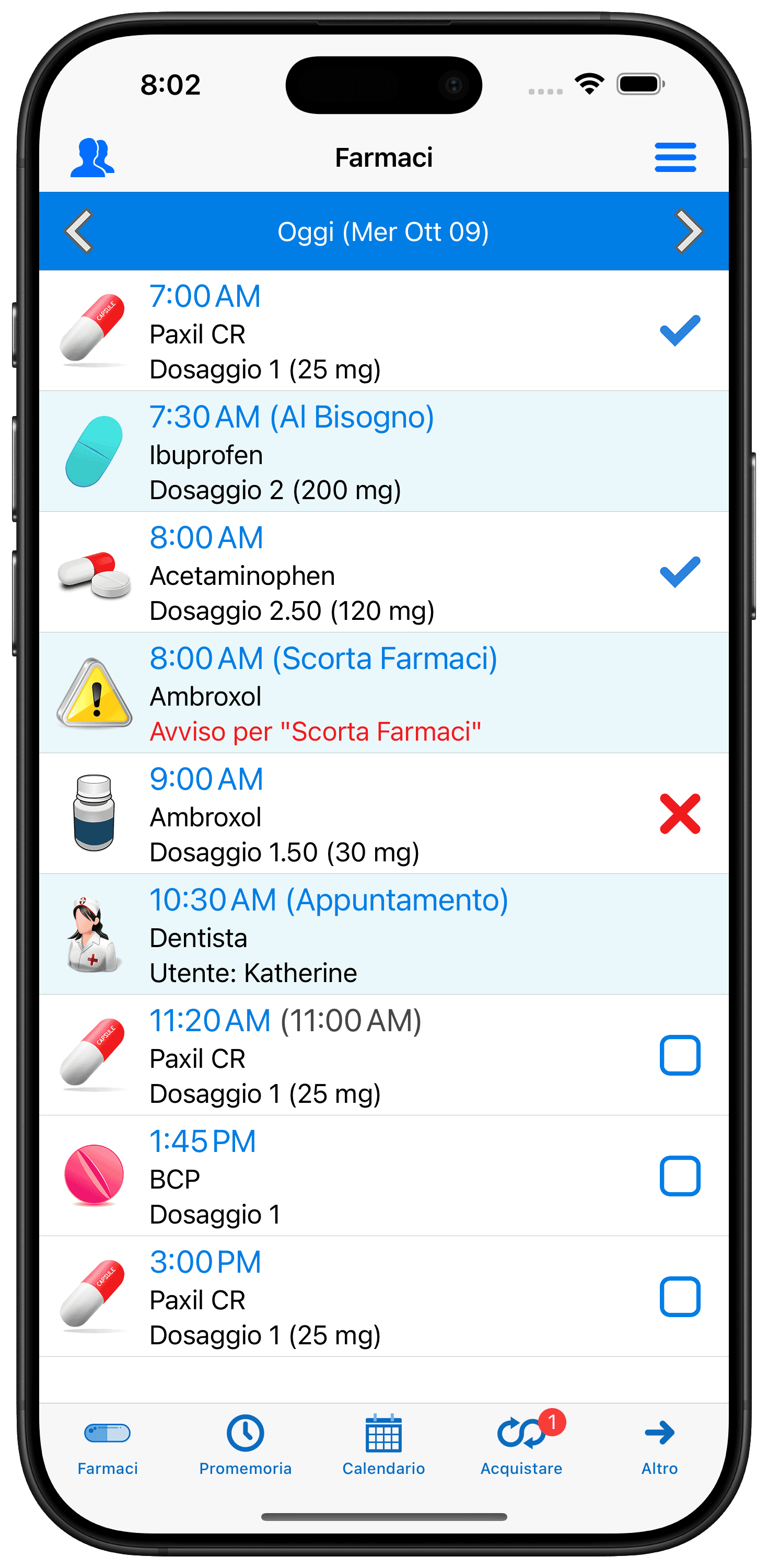The image size is (768, 1568).
Task: Open the users profile icon
Action: 92,158
